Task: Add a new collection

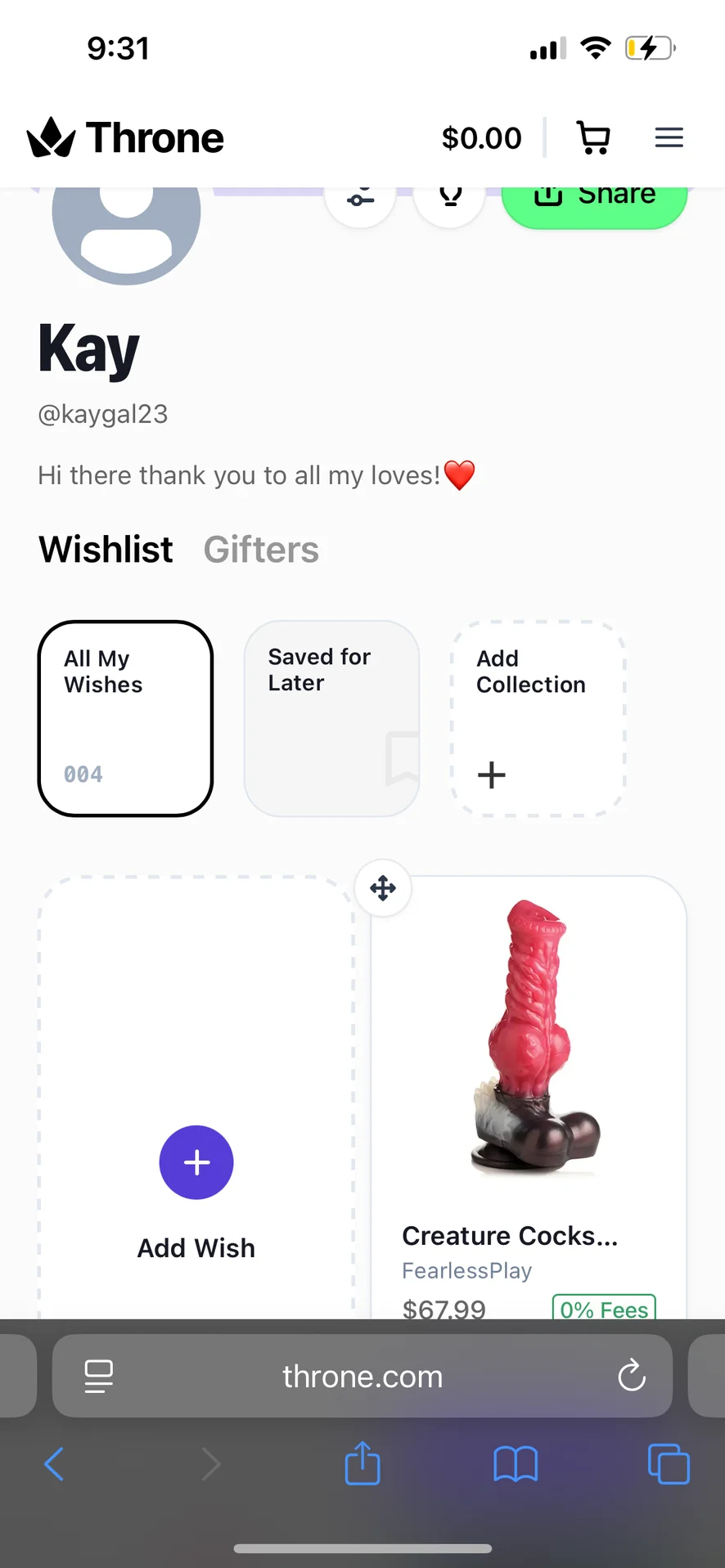Action: (538, 718)
